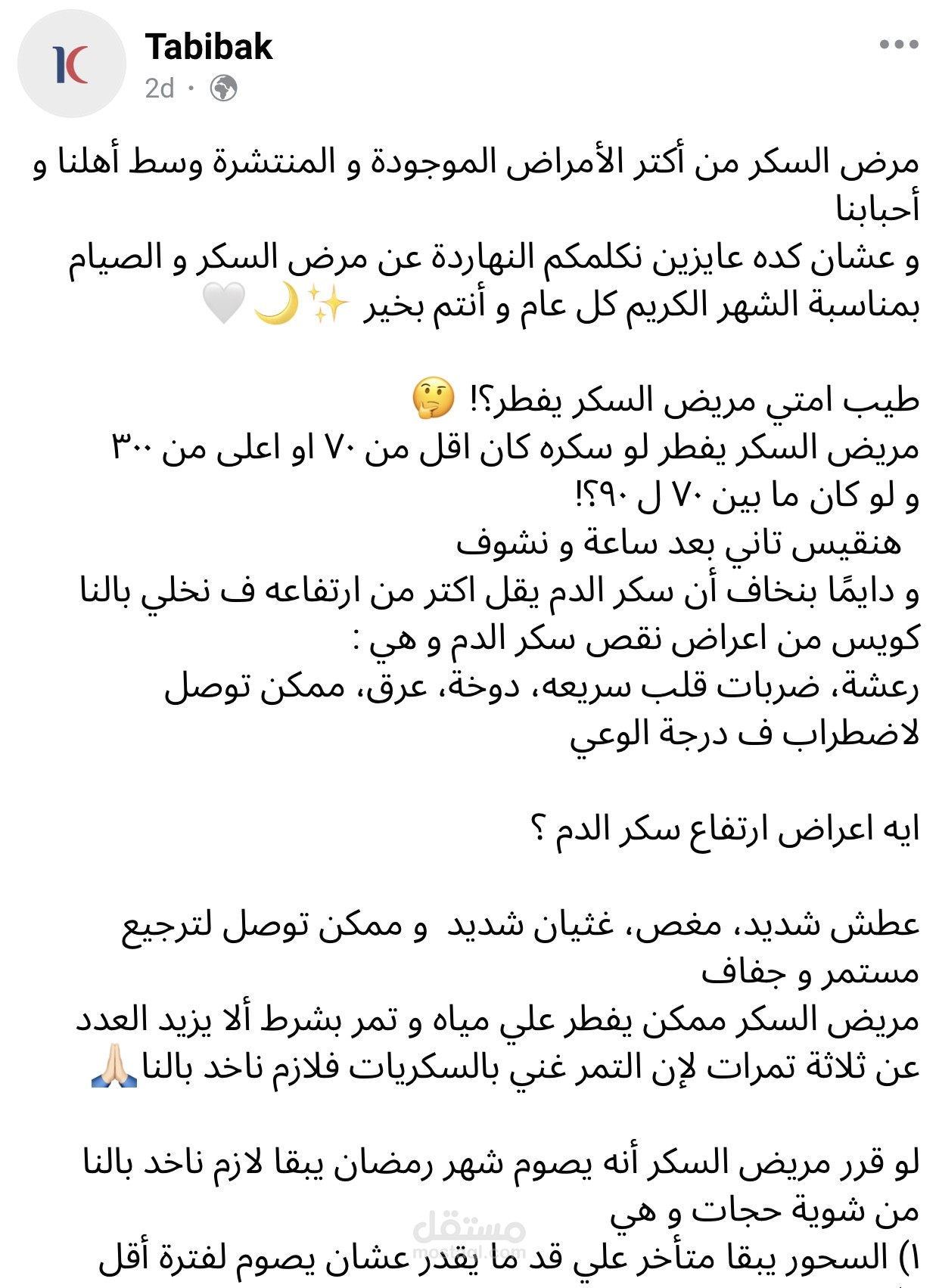This screenshot has width=939, height=1288.
Task: Open Tabibak's profile picture
Action: [72, 64]
